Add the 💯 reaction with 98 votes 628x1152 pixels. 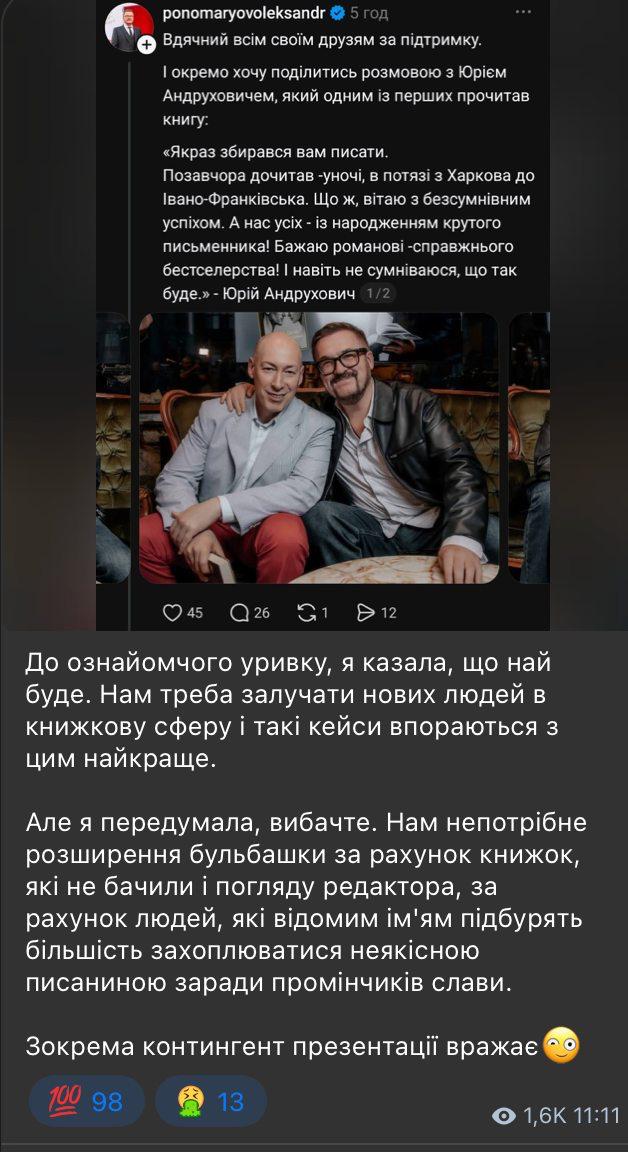click(87, 1101)
